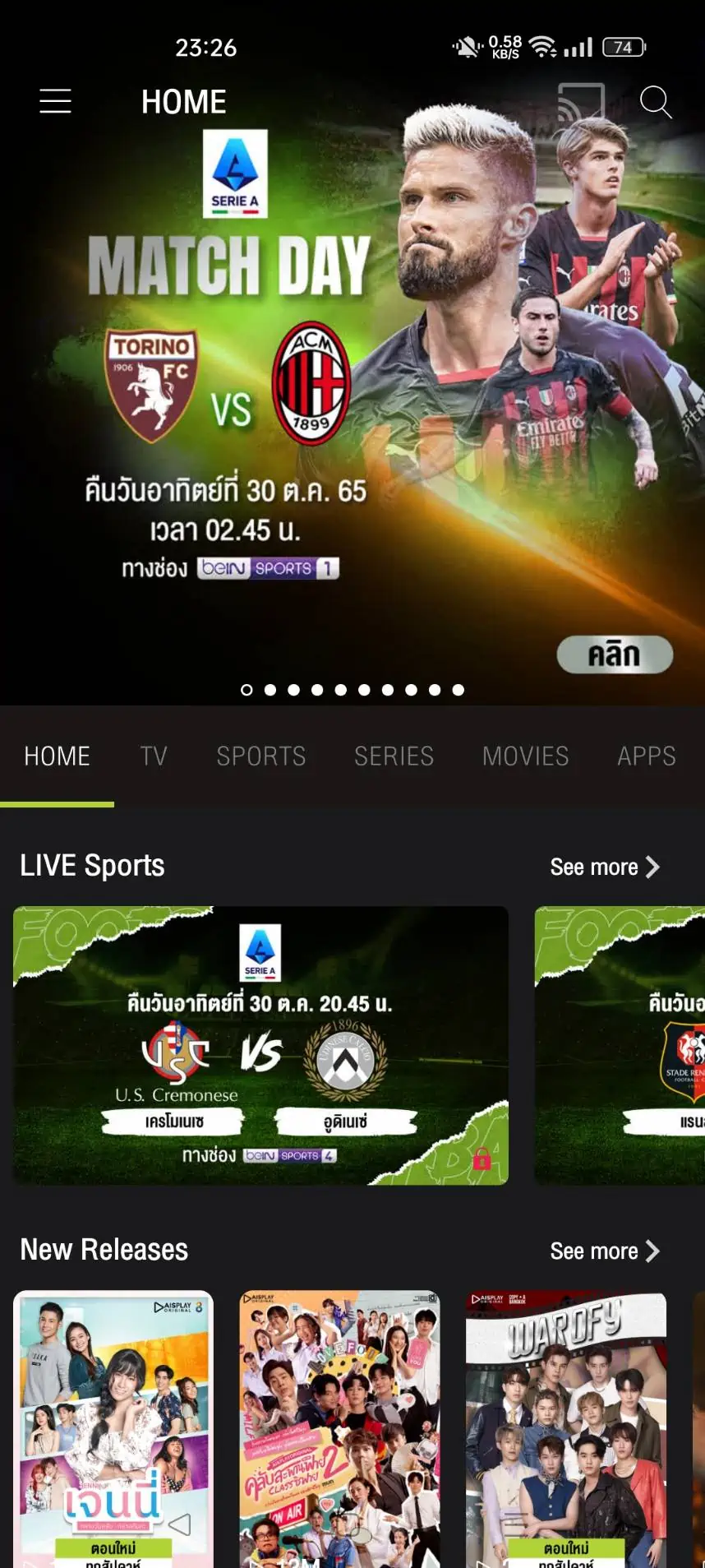Switch to the SERIES tab
Viewport: 705px width, 1568px height.
394,756
